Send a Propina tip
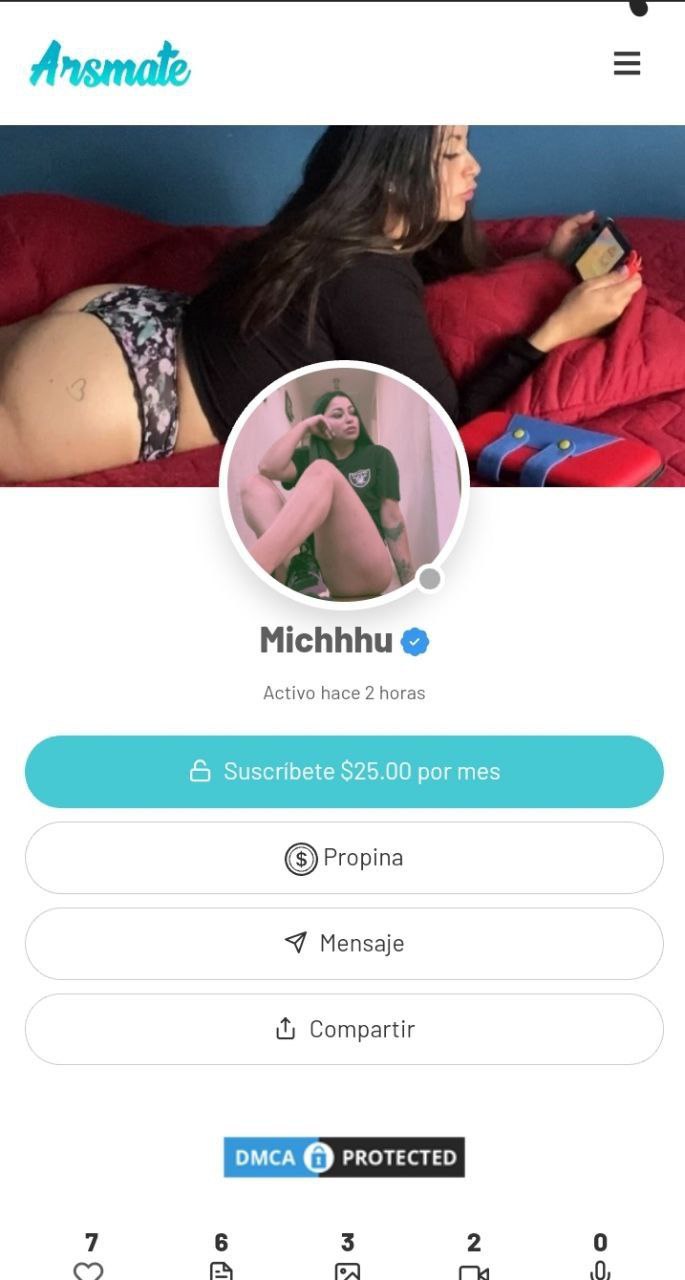 coord(344,858)
